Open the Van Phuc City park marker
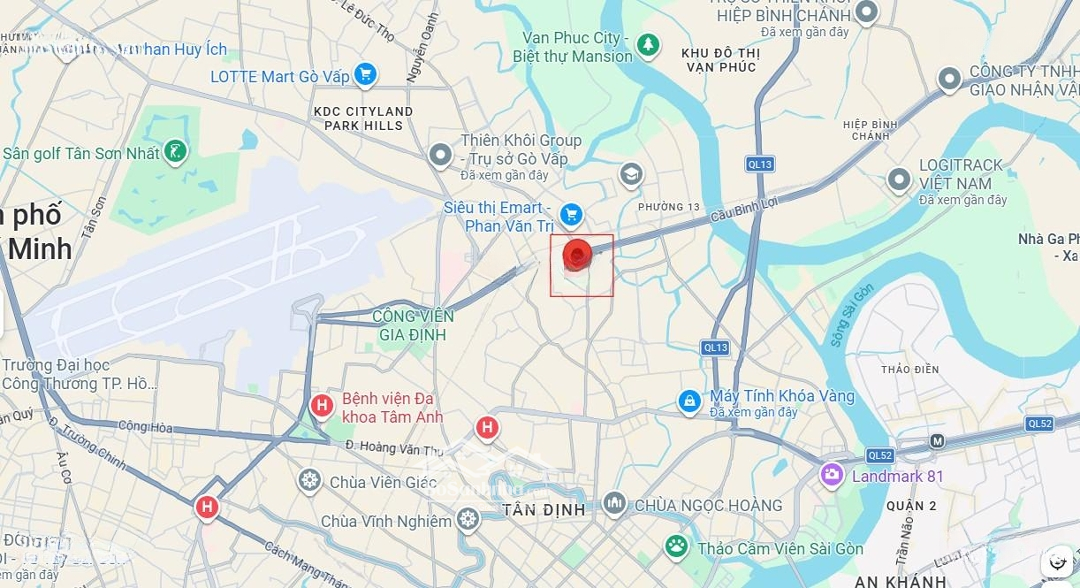The height and width of the screenshot is (588, 1080). 649,44
